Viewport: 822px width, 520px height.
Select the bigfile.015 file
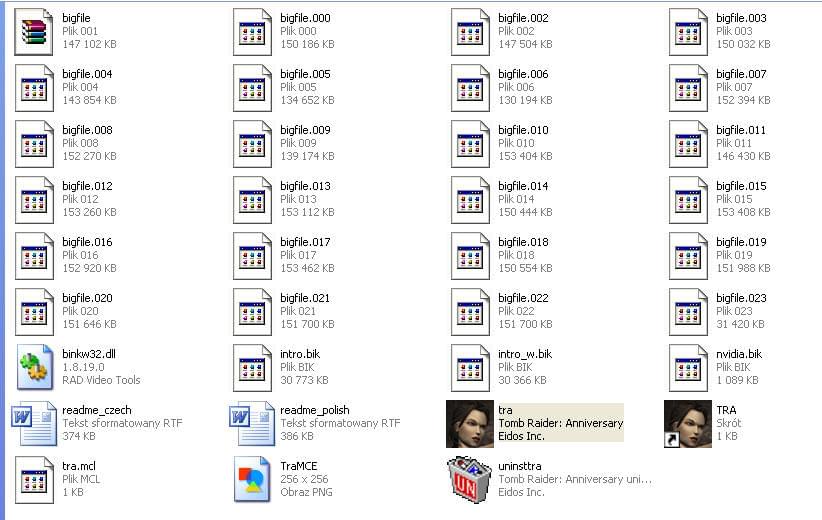click(x=688, y=200)
